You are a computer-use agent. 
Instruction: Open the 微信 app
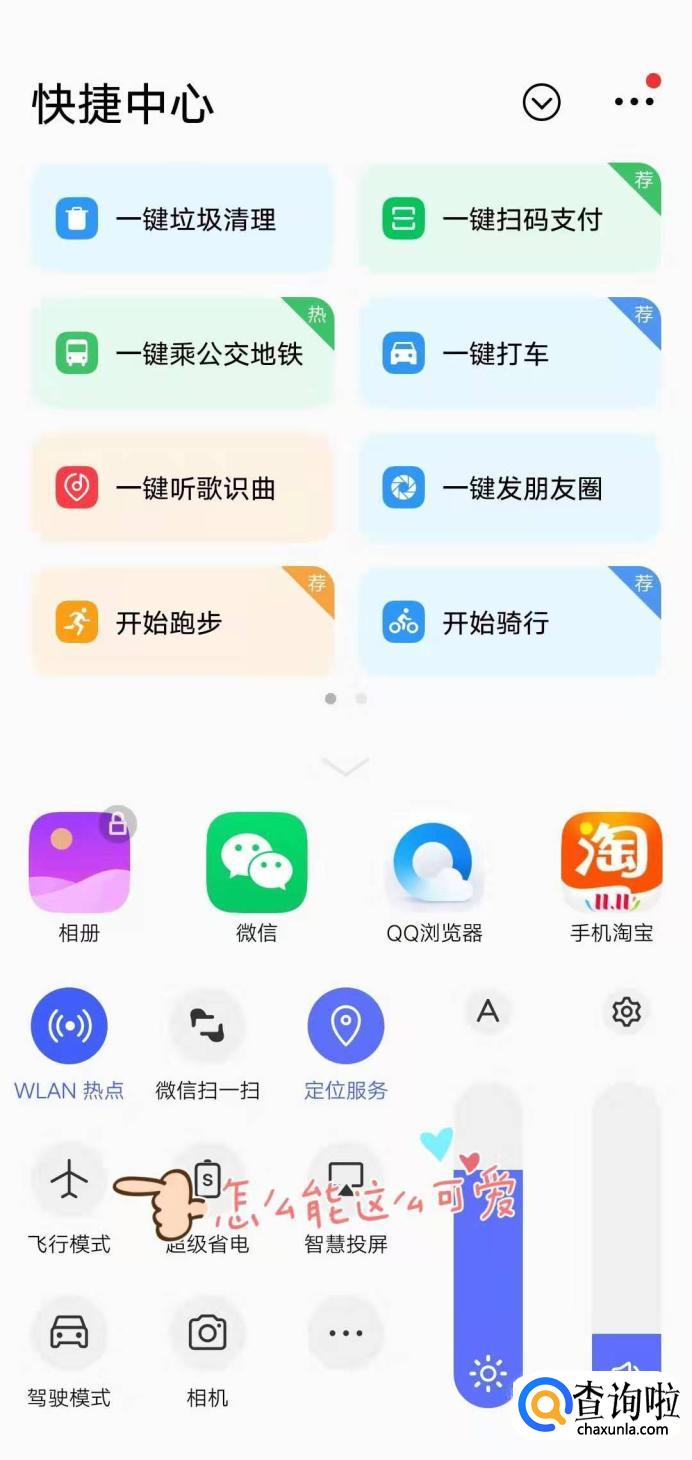257,862
